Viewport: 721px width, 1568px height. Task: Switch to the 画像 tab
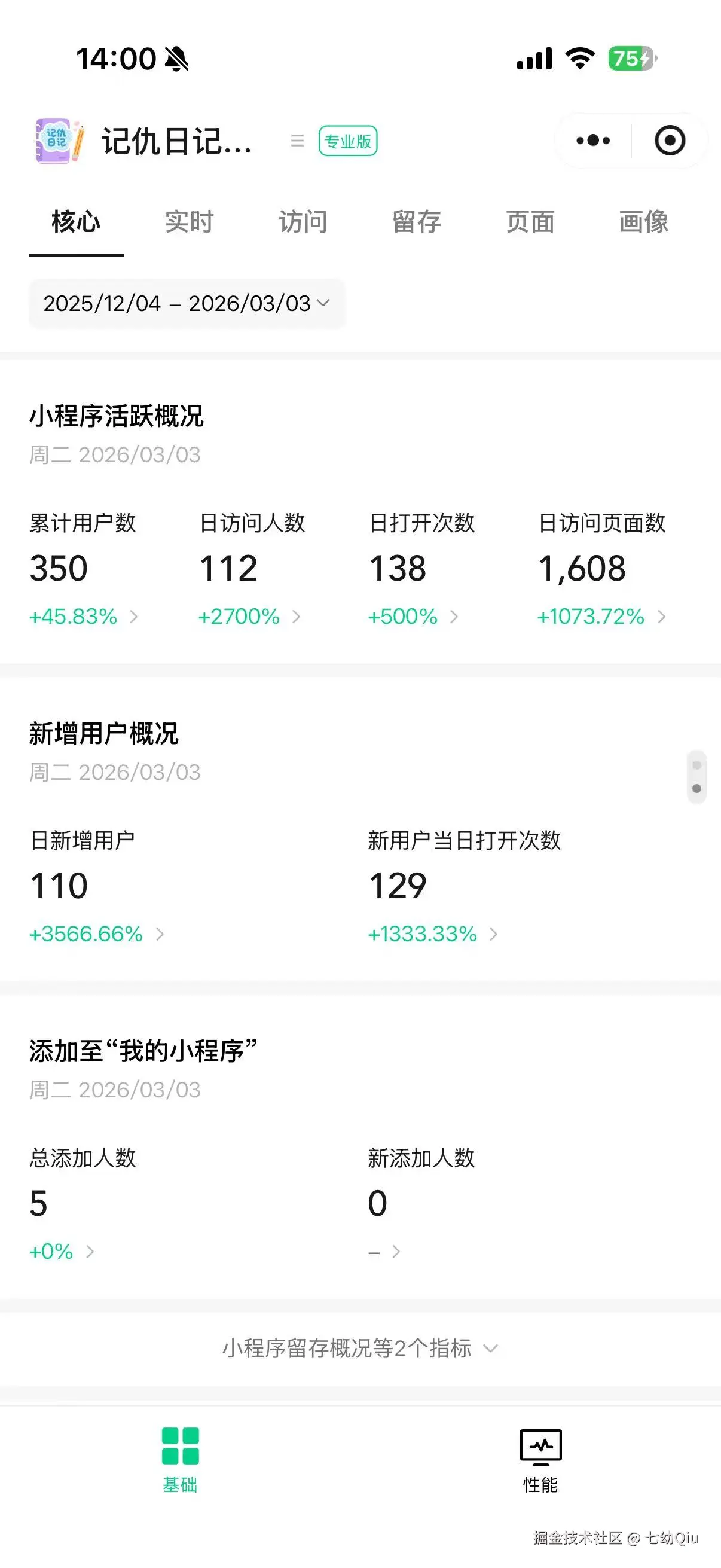642,221
